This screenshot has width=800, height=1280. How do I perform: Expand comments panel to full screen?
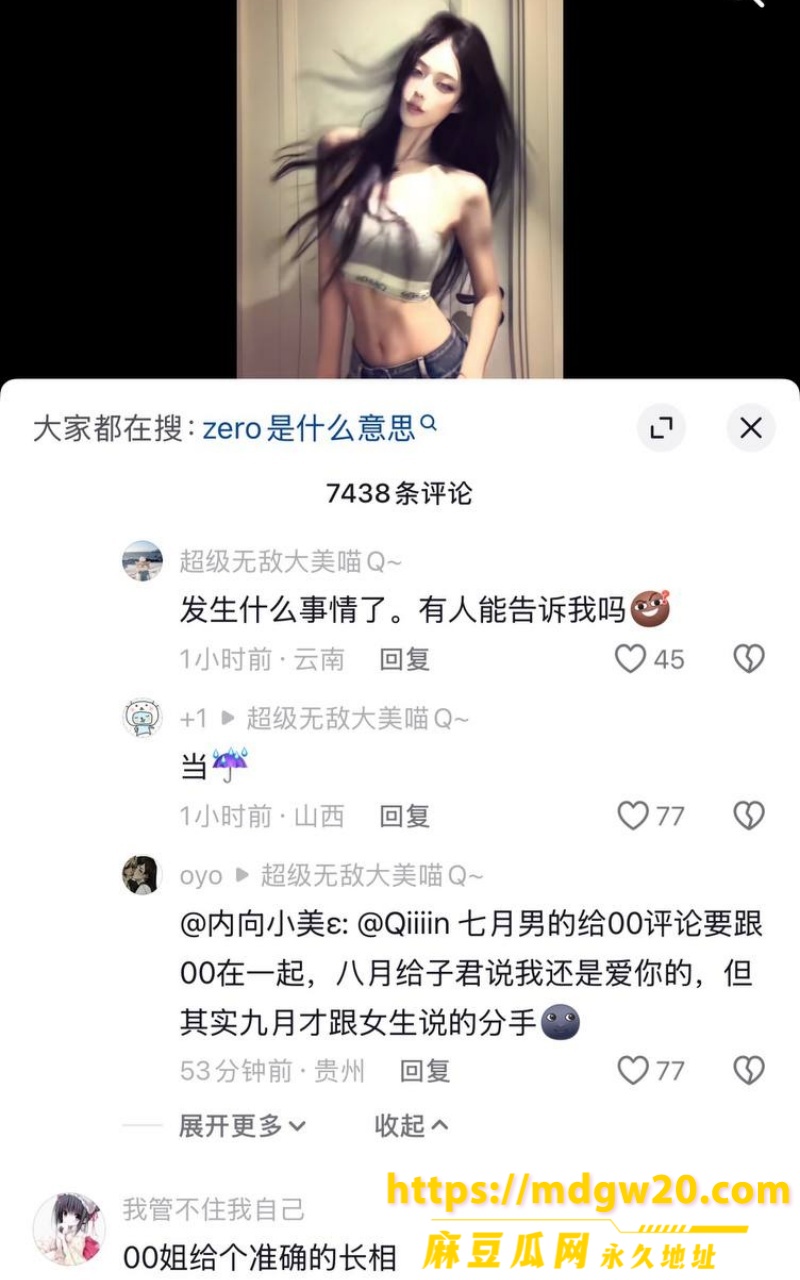(x=661, y=428)
